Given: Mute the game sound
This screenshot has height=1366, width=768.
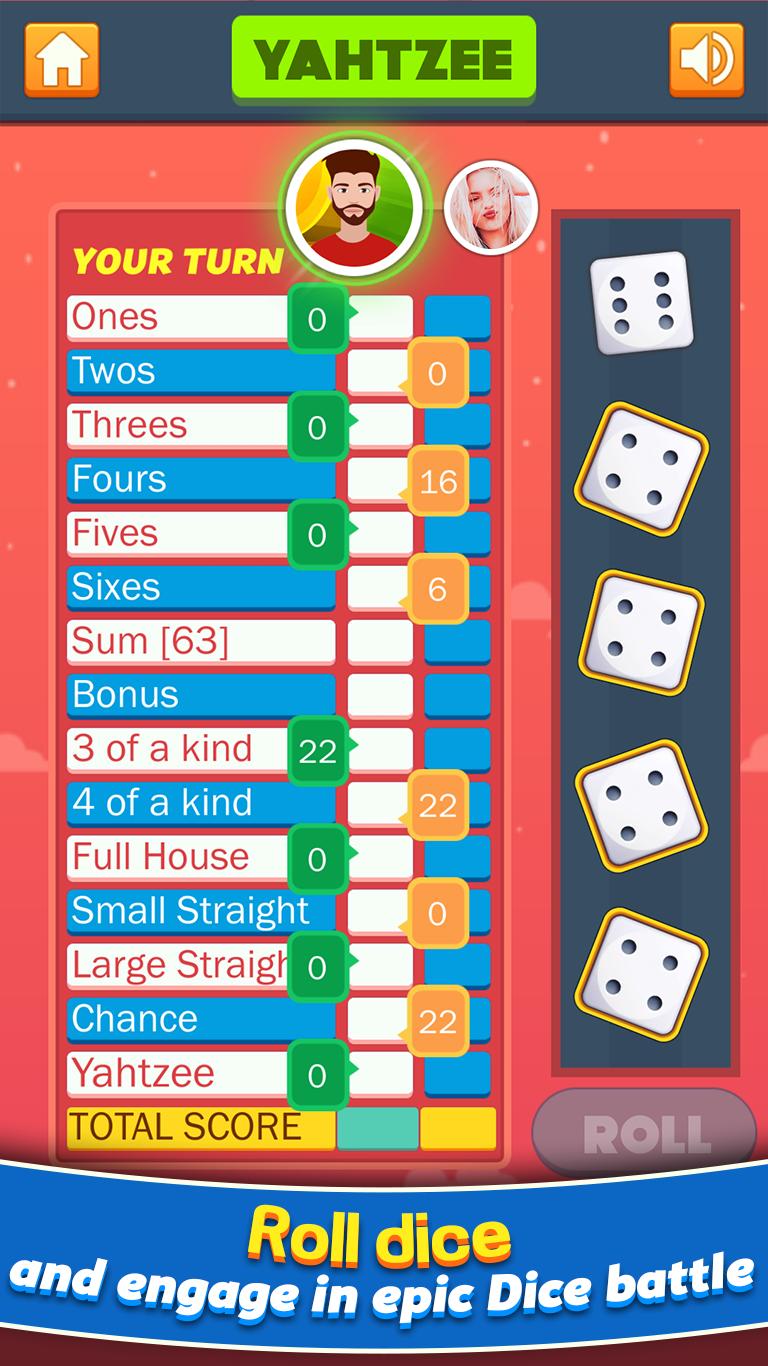Looking at the screenshot, I should click(x=706, y=60).
